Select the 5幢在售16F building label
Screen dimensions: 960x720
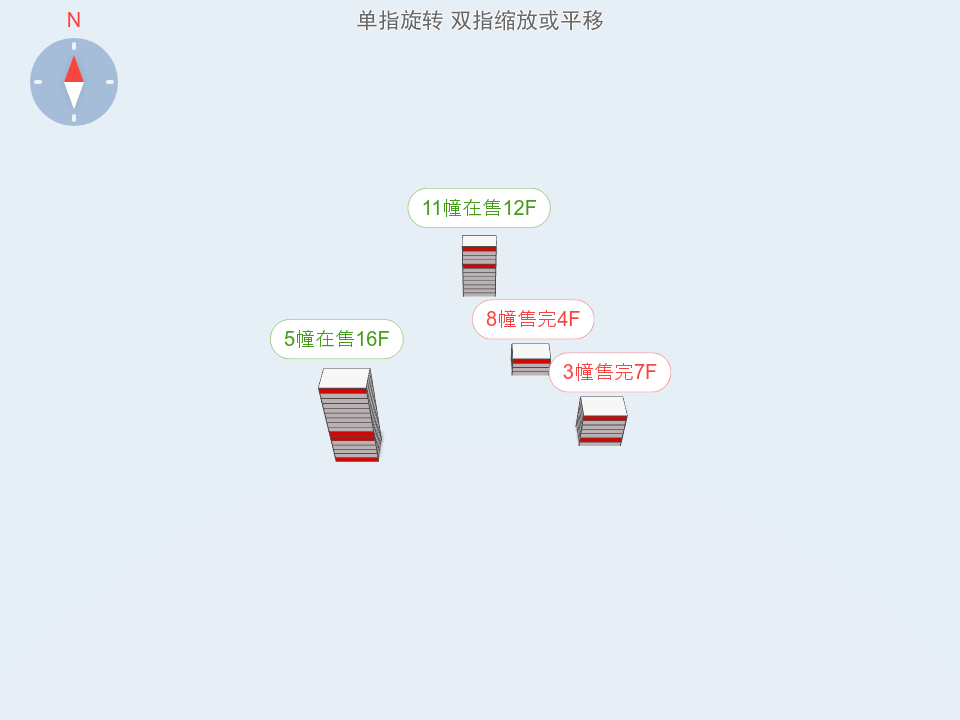coord(336,339)
